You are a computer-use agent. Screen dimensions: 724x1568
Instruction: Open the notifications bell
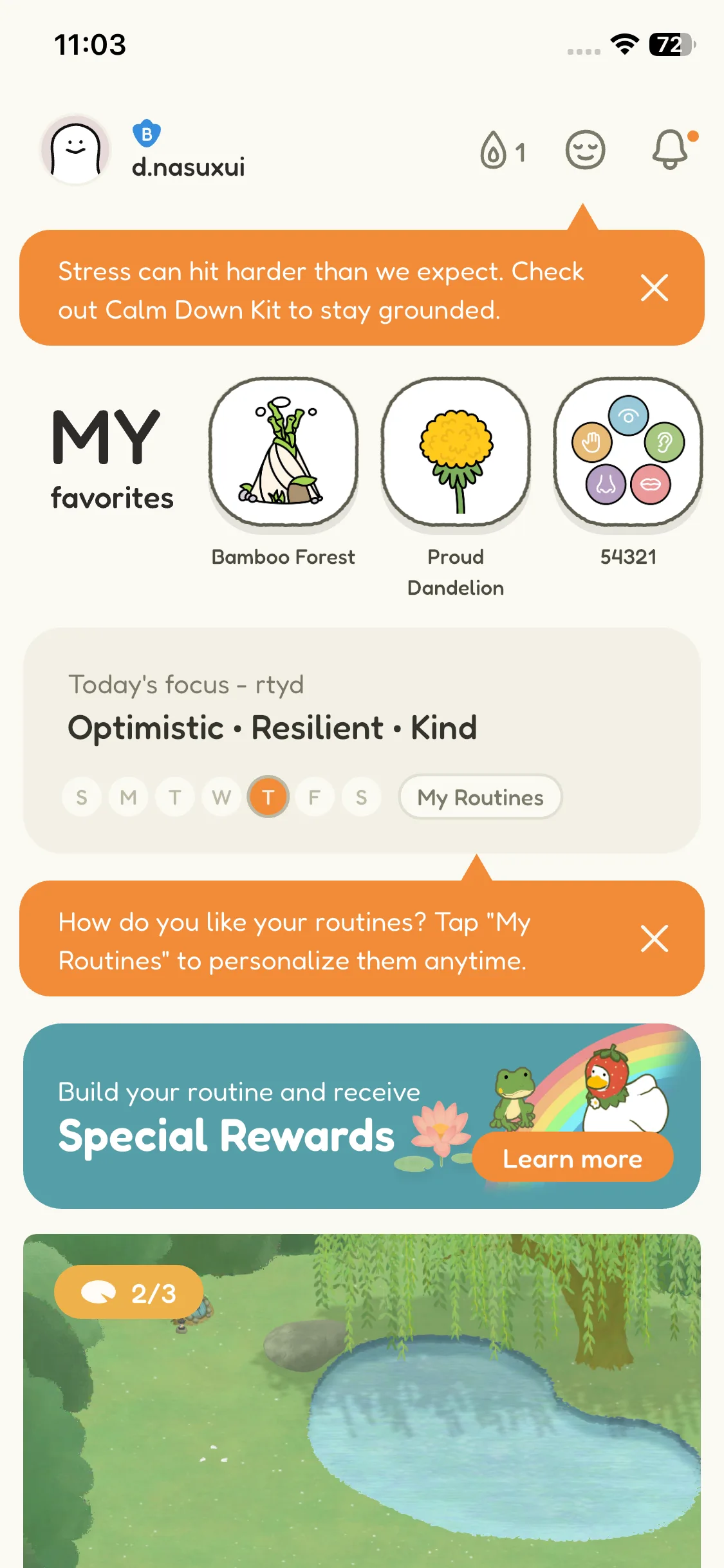[671, 149]
